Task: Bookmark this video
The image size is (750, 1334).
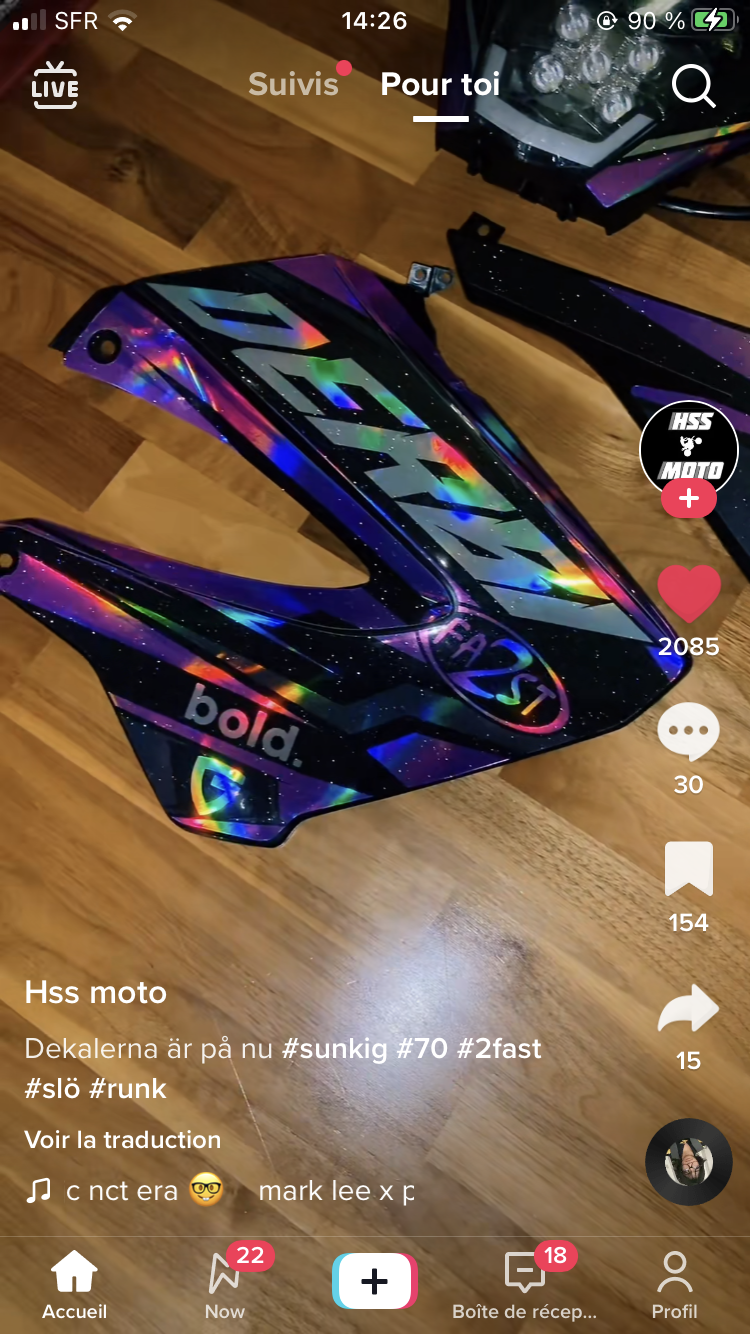Action: point(688,870)
